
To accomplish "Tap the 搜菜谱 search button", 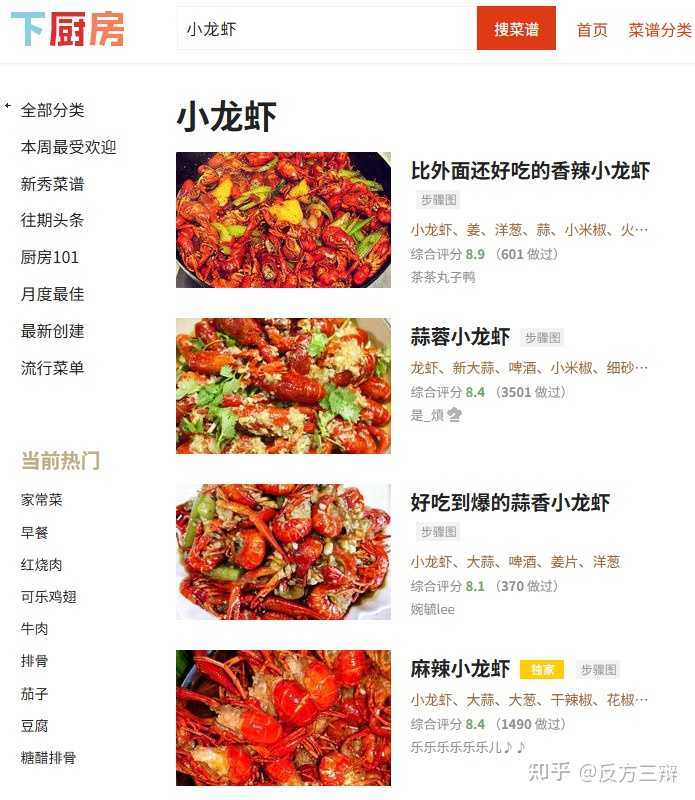I will coord(516,29).
